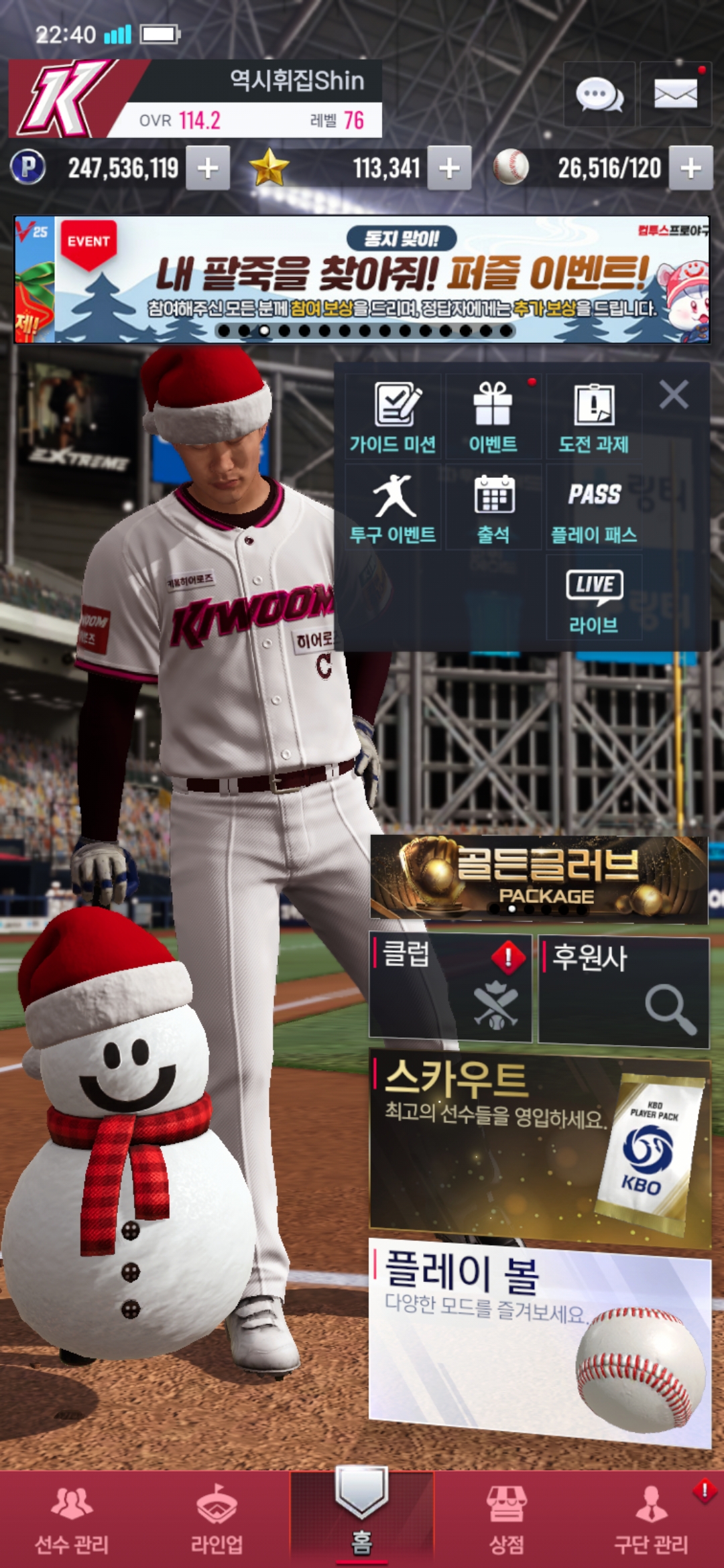
Task: Switch to the 상점 tab
Action: point(507,1520)
